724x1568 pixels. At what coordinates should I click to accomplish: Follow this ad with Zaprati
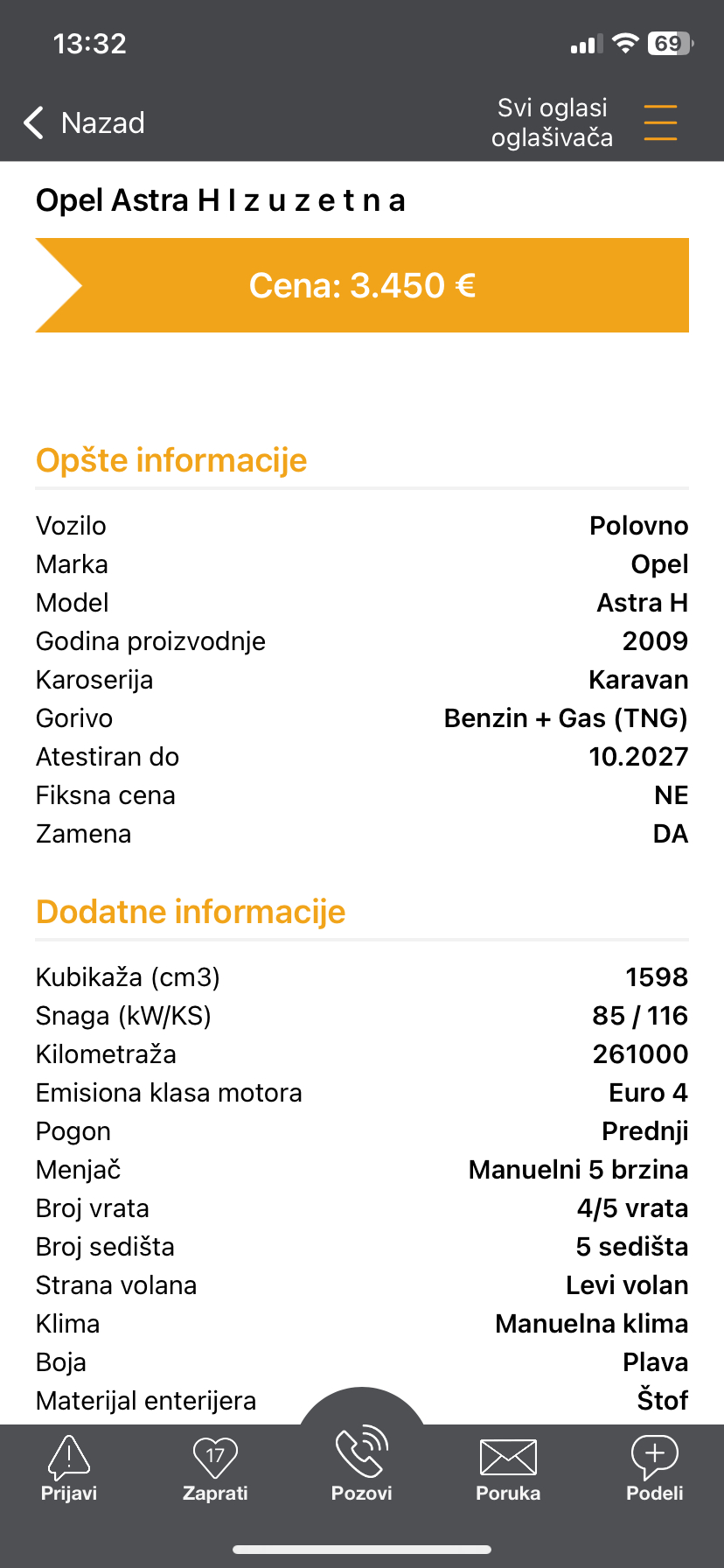(x=215, y=1468)
